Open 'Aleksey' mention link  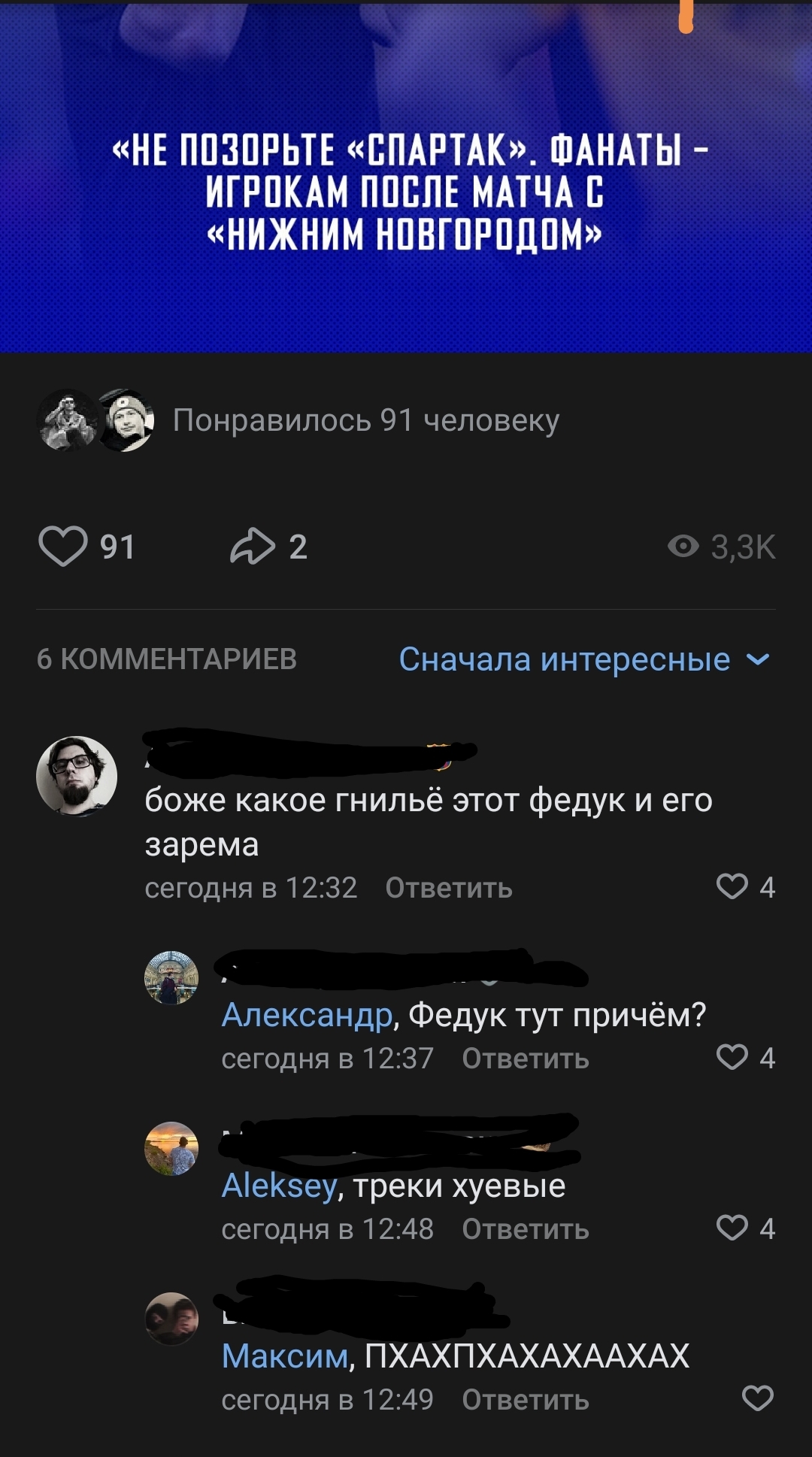coord(279,1186)
